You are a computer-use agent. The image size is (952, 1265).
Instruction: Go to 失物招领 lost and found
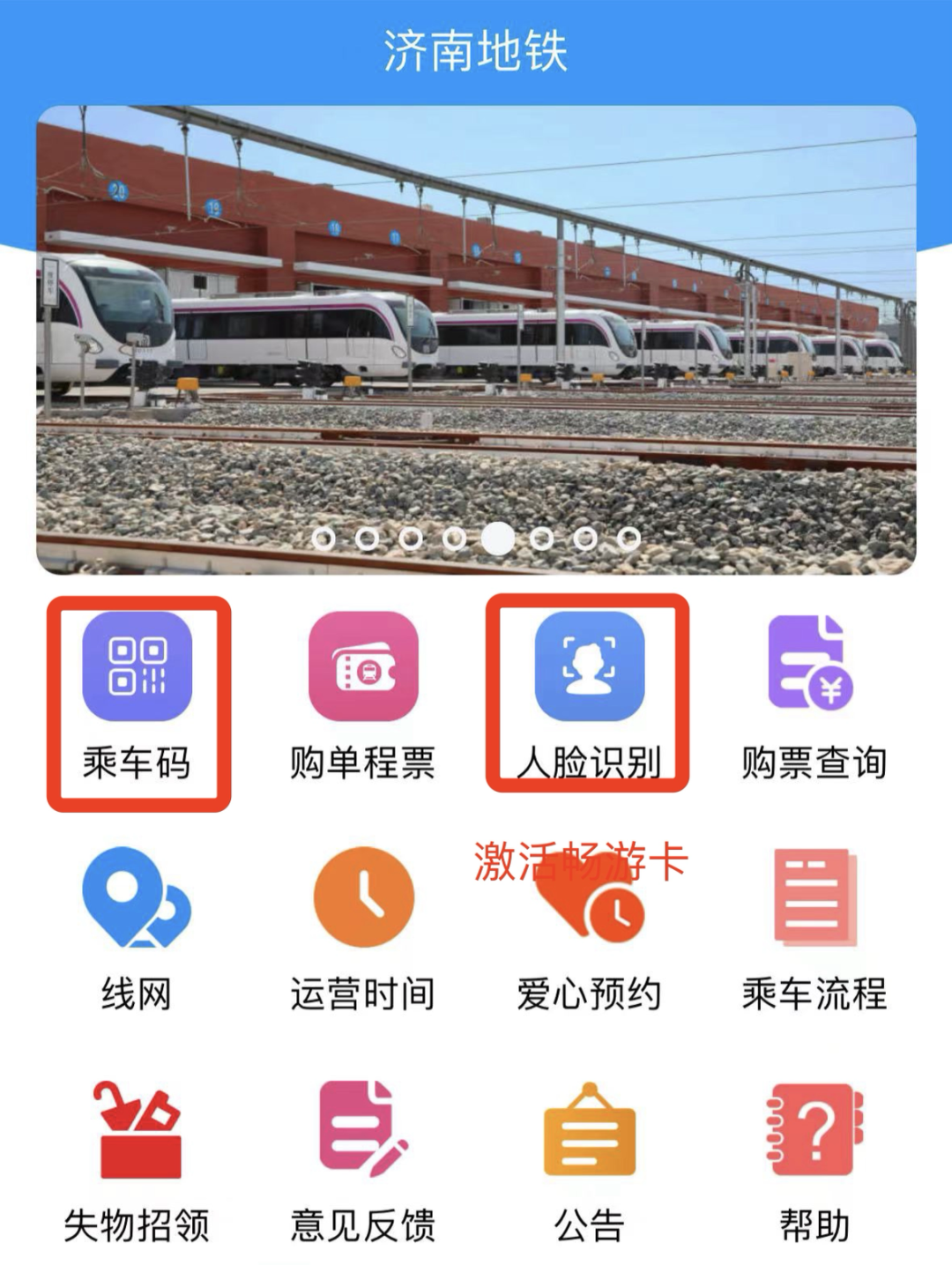(137, 1131)
